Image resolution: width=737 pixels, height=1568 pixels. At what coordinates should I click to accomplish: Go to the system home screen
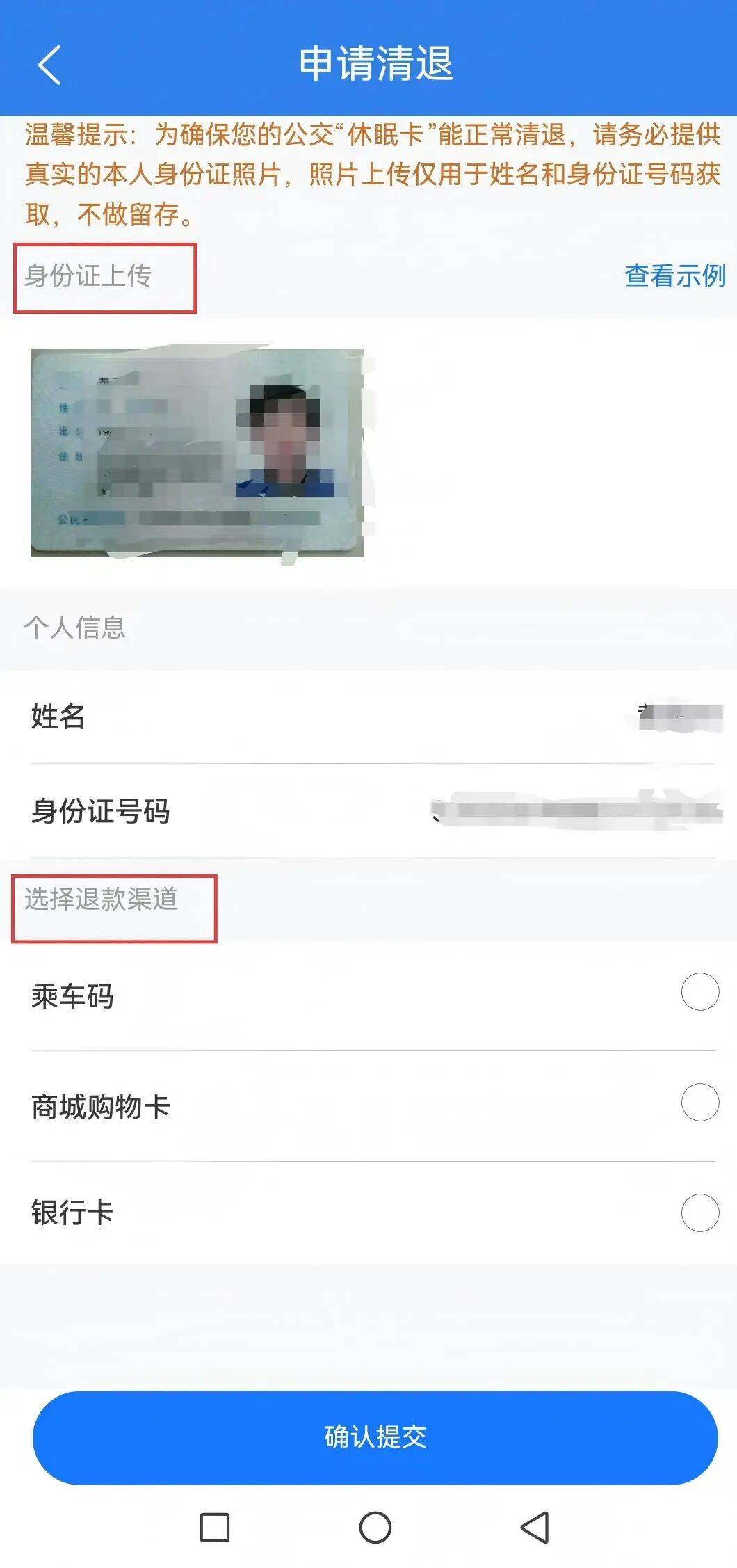click(375, 1528)
